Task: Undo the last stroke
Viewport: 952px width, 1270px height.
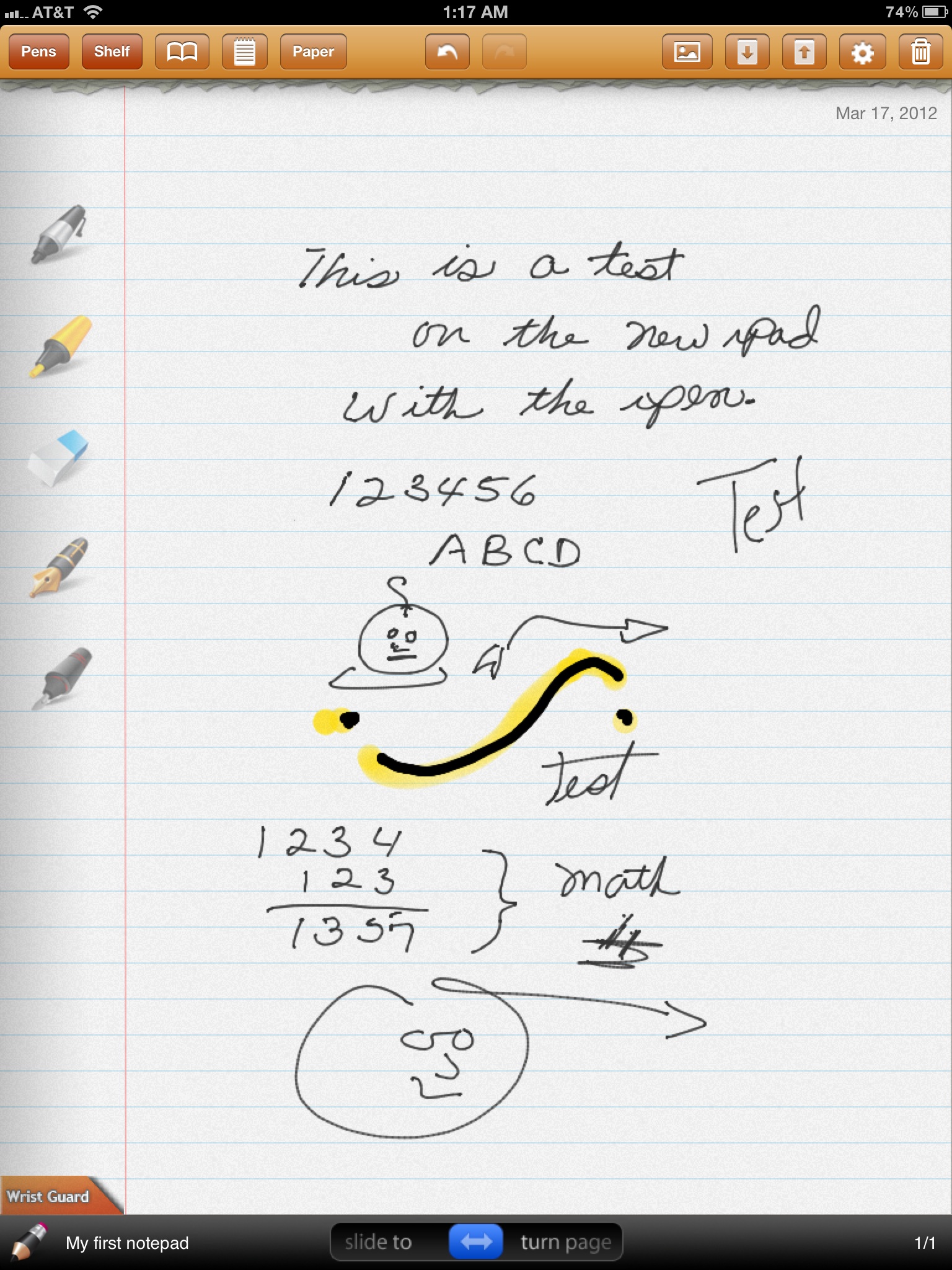Action: pyautogui.click(x=447, y=51)
